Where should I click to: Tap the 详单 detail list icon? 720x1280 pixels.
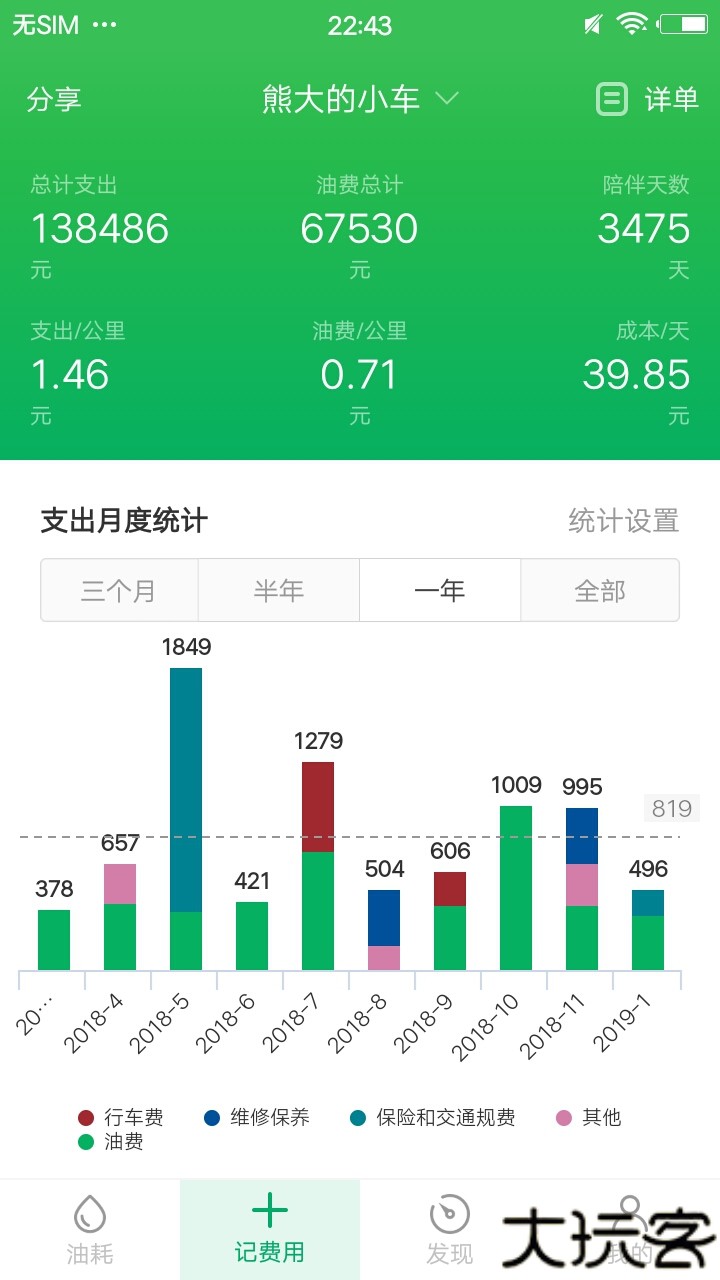[610, 99]
